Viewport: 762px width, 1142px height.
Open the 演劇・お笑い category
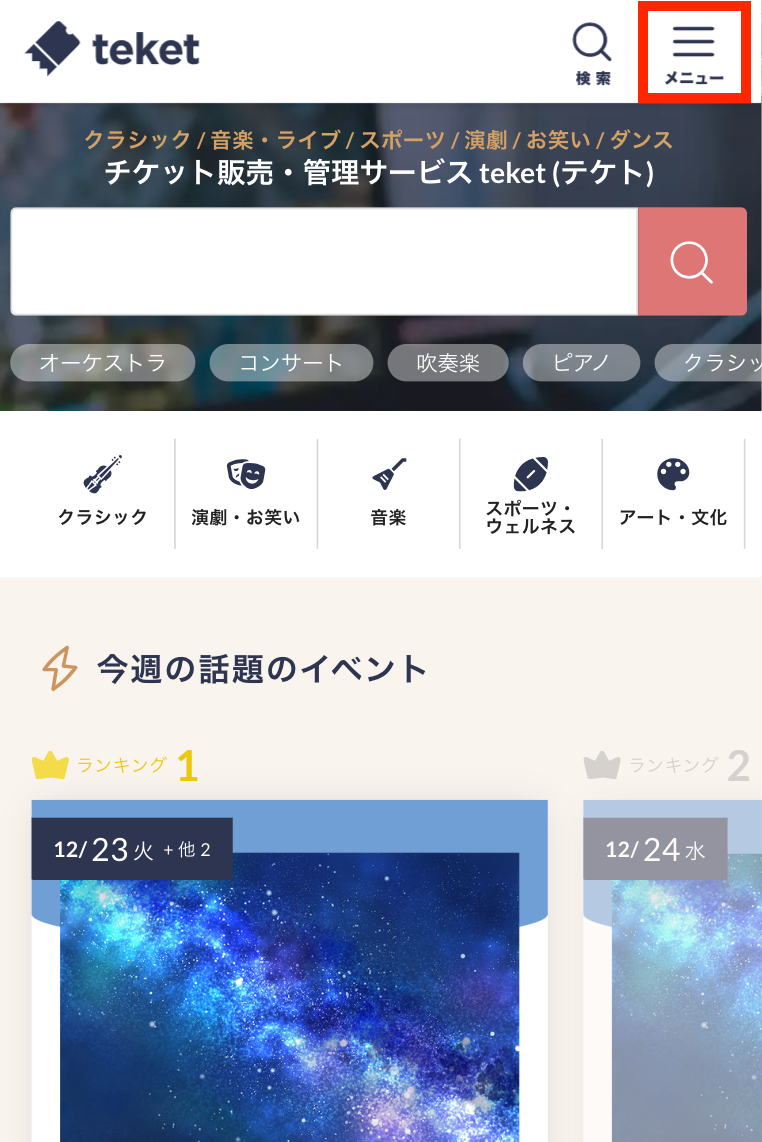(246, 493)
